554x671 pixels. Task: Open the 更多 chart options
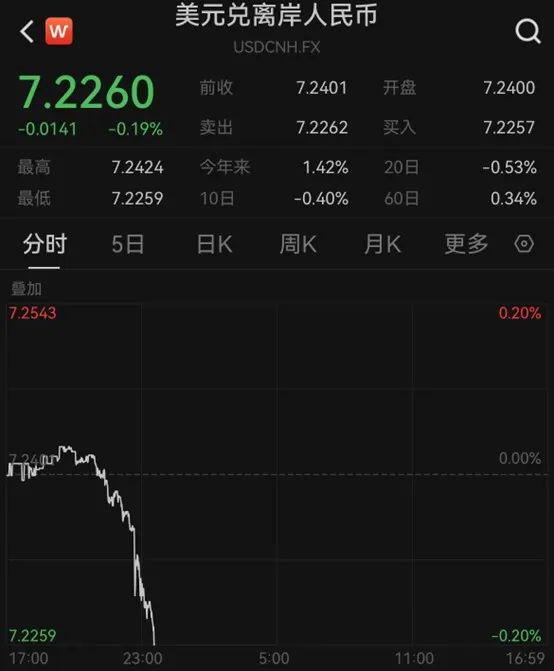(466, 244)
